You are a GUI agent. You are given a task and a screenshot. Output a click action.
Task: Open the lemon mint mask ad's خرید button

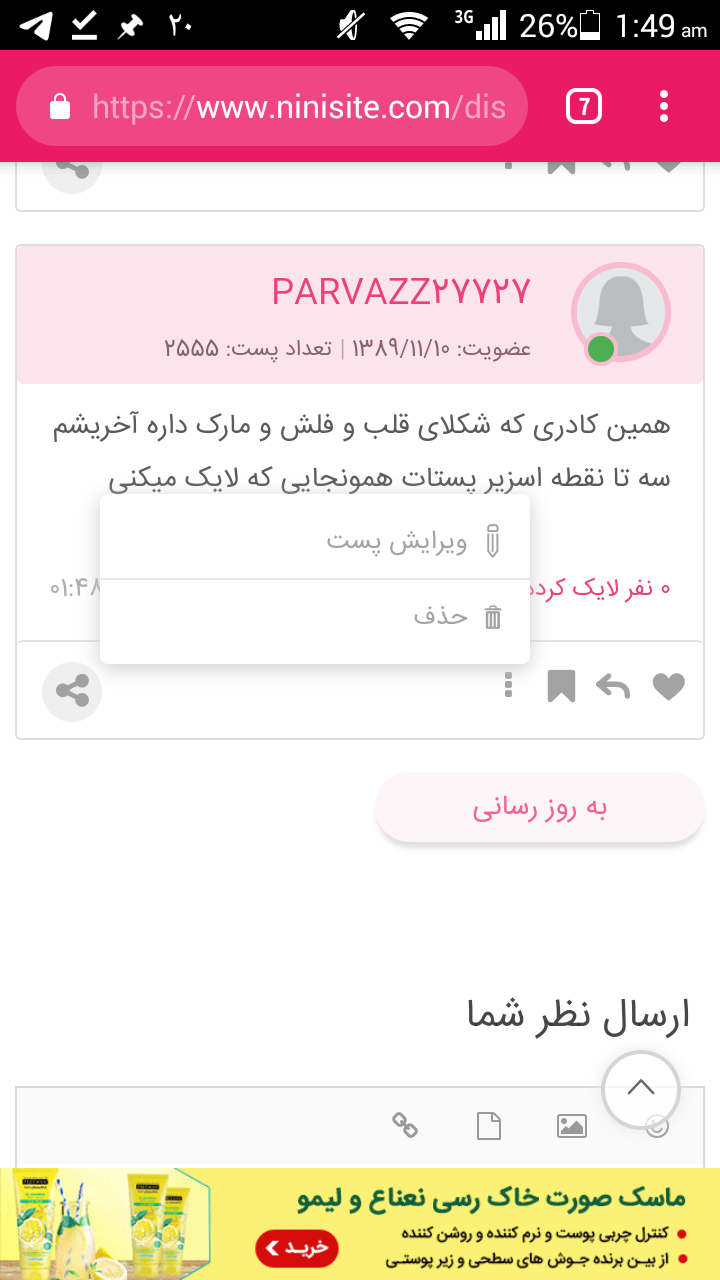pyautogui.click(x=297, y=1247)
